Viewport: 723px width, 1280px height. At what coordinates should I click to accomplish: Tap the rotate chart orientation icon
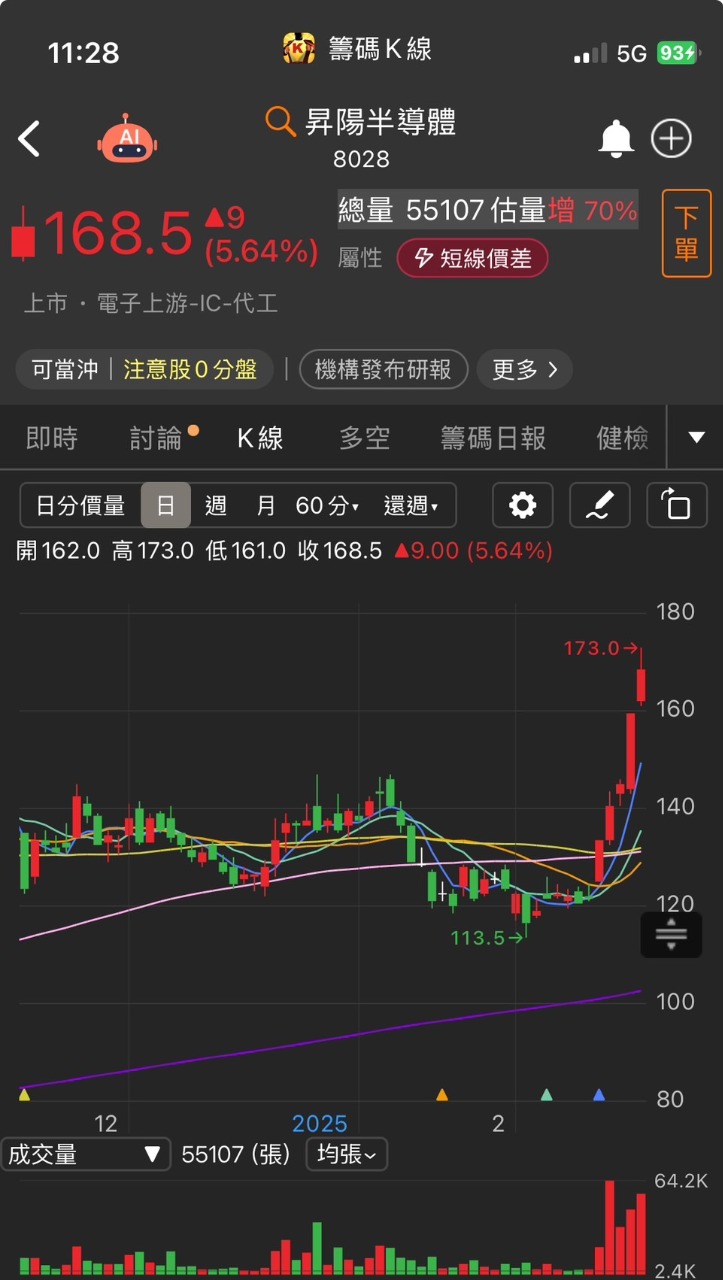(x=677, y=505)
